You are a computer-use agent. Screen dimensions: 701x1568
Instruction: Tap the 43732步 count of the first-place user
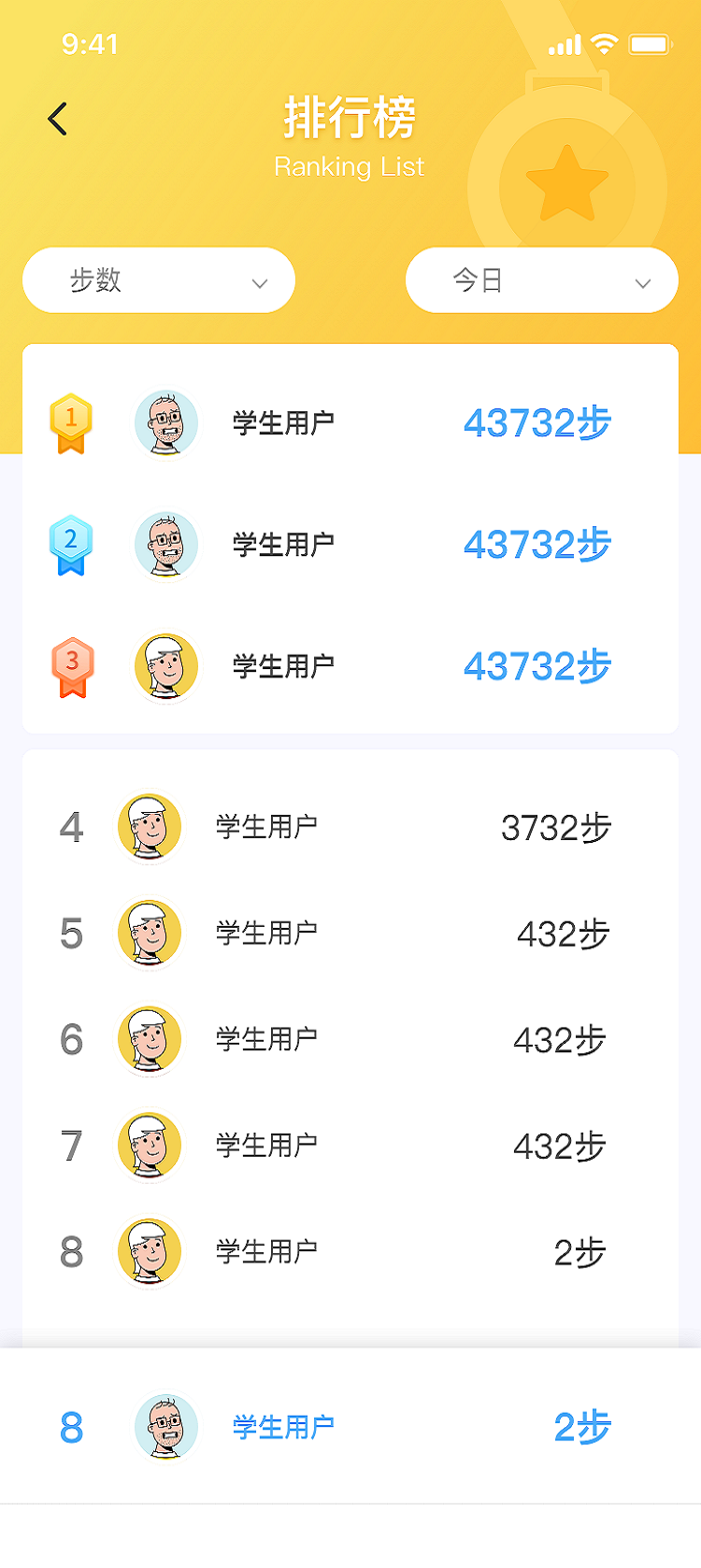[536, 422]
